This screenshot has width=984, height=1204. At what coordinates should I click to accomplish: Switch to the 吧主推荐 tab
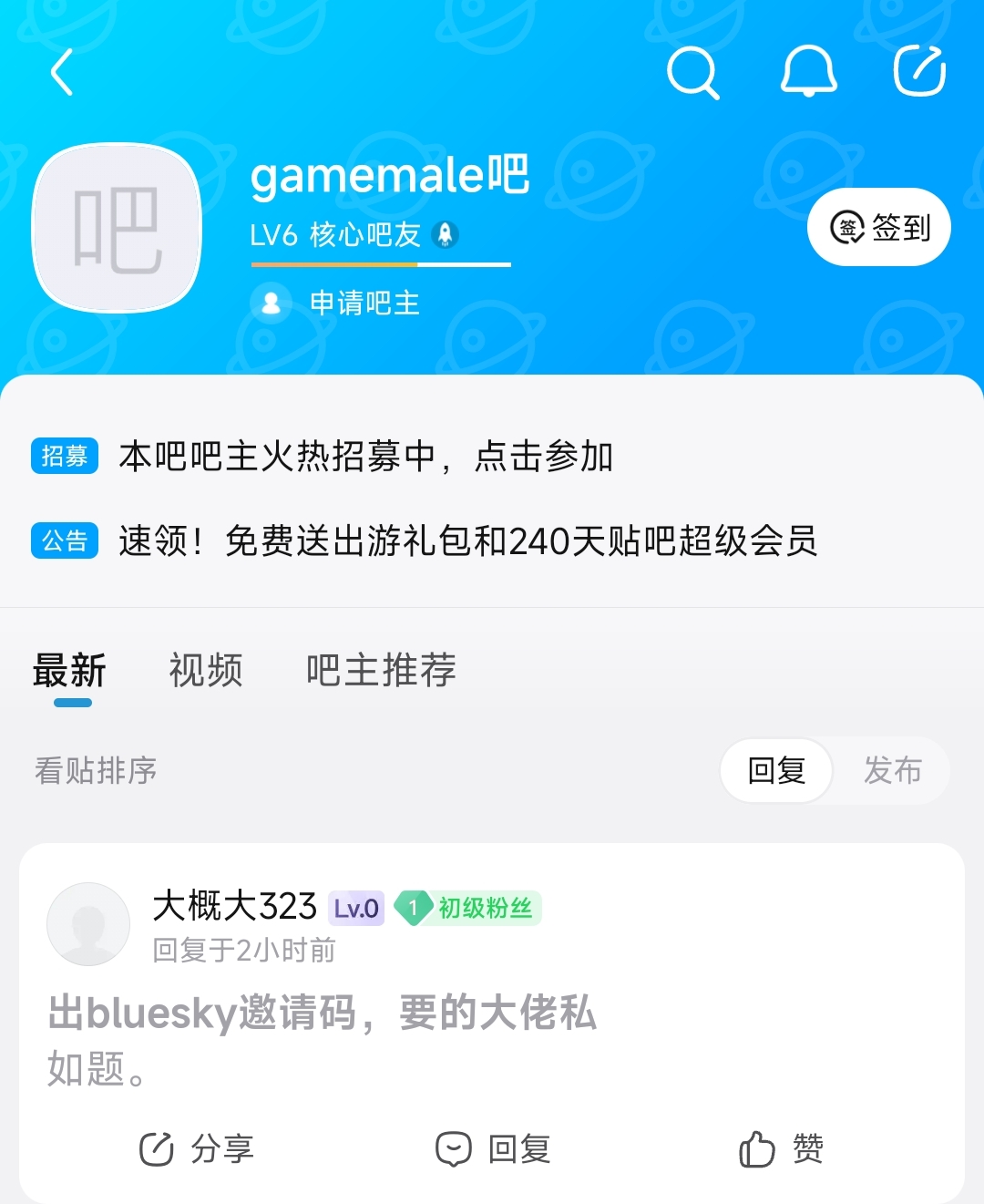pyautogui.click(x=381, y=671)
